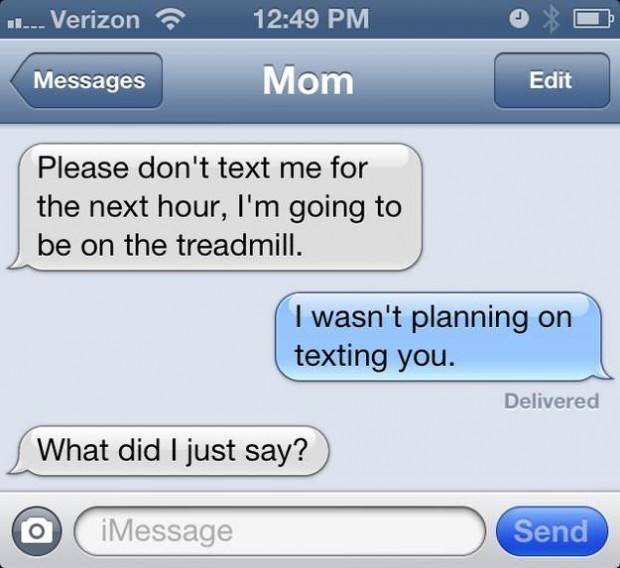Viewport: 620px width, 568px height.
Task: Tap the Send button
Action: (x=551, y=530)
